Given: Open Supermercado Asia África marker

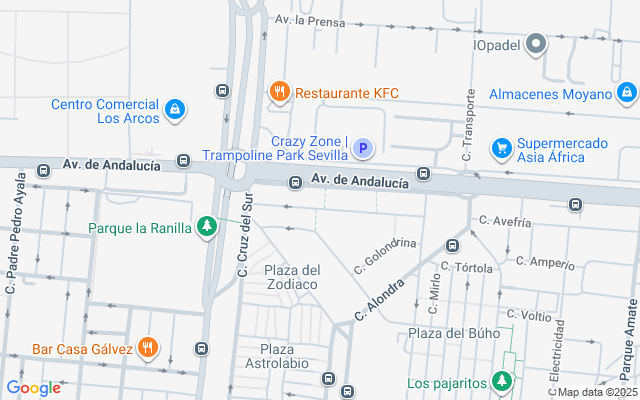Looking at the screenshot, I should tap(502, 149).
